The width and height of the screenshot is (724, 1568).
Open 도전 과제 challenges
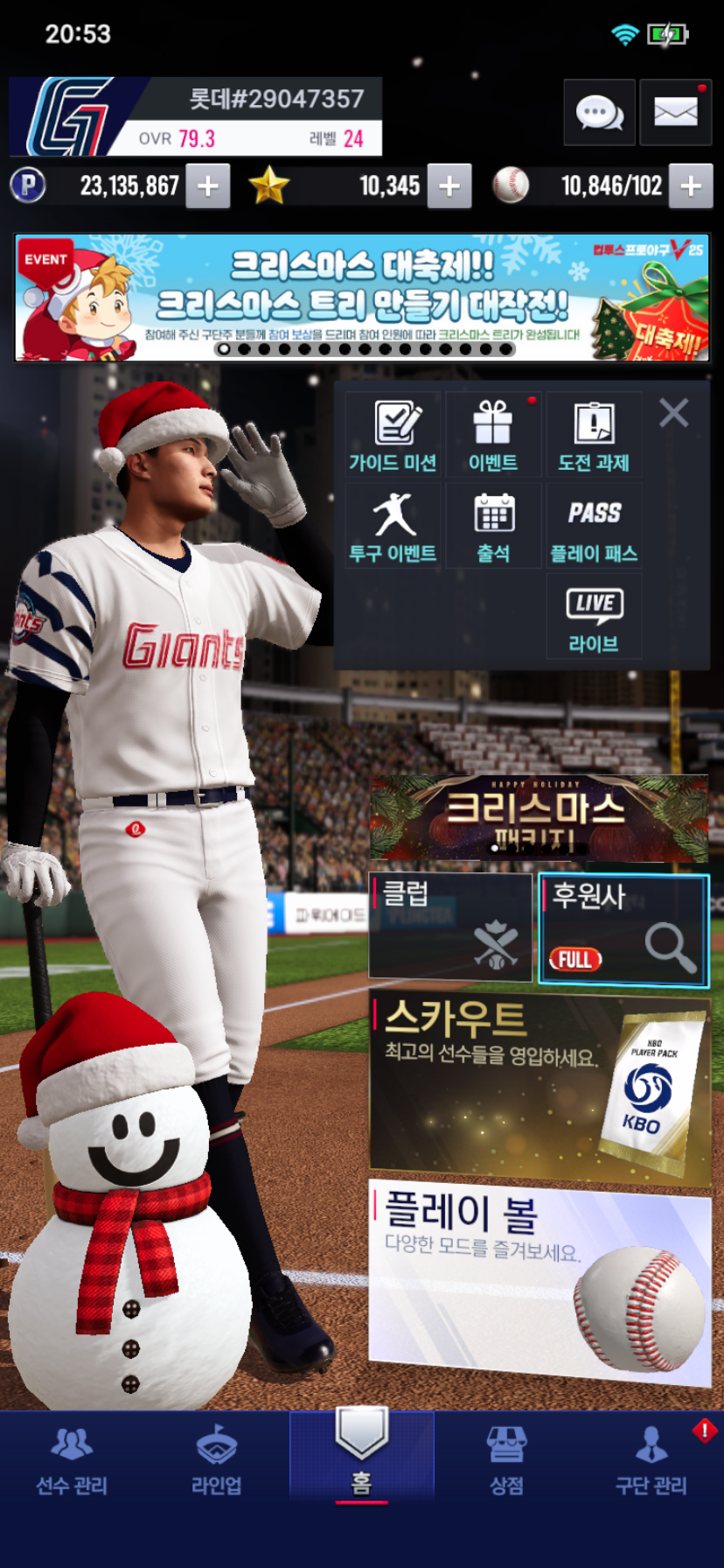(x=594, y=436)
